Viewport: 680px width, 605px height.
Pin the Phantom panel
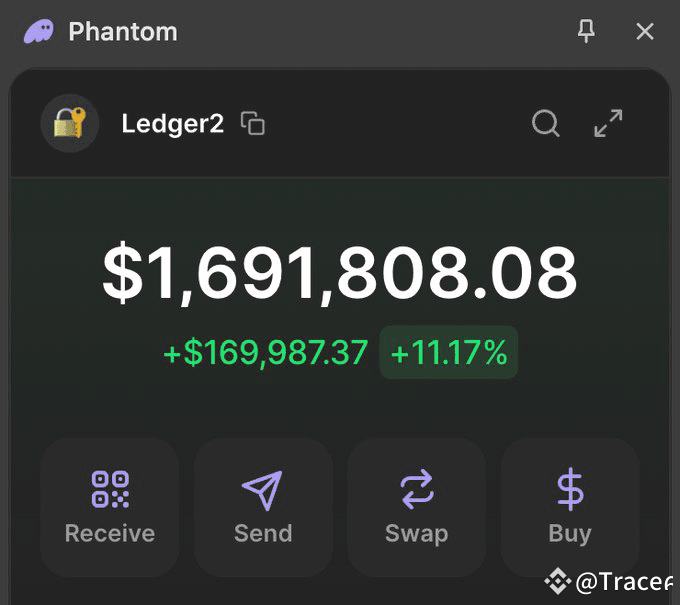click(587, 31)
